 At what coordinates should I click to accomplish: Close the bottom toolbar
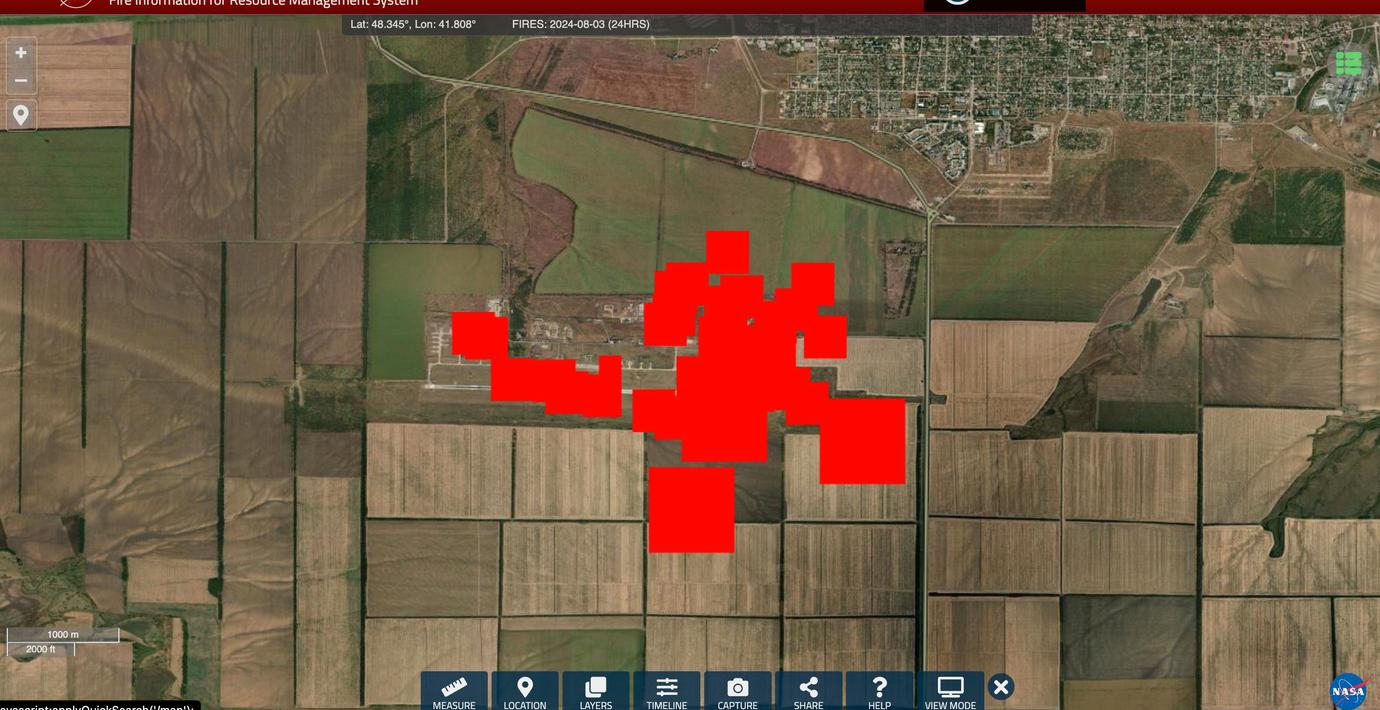(x=1001, y=687)
